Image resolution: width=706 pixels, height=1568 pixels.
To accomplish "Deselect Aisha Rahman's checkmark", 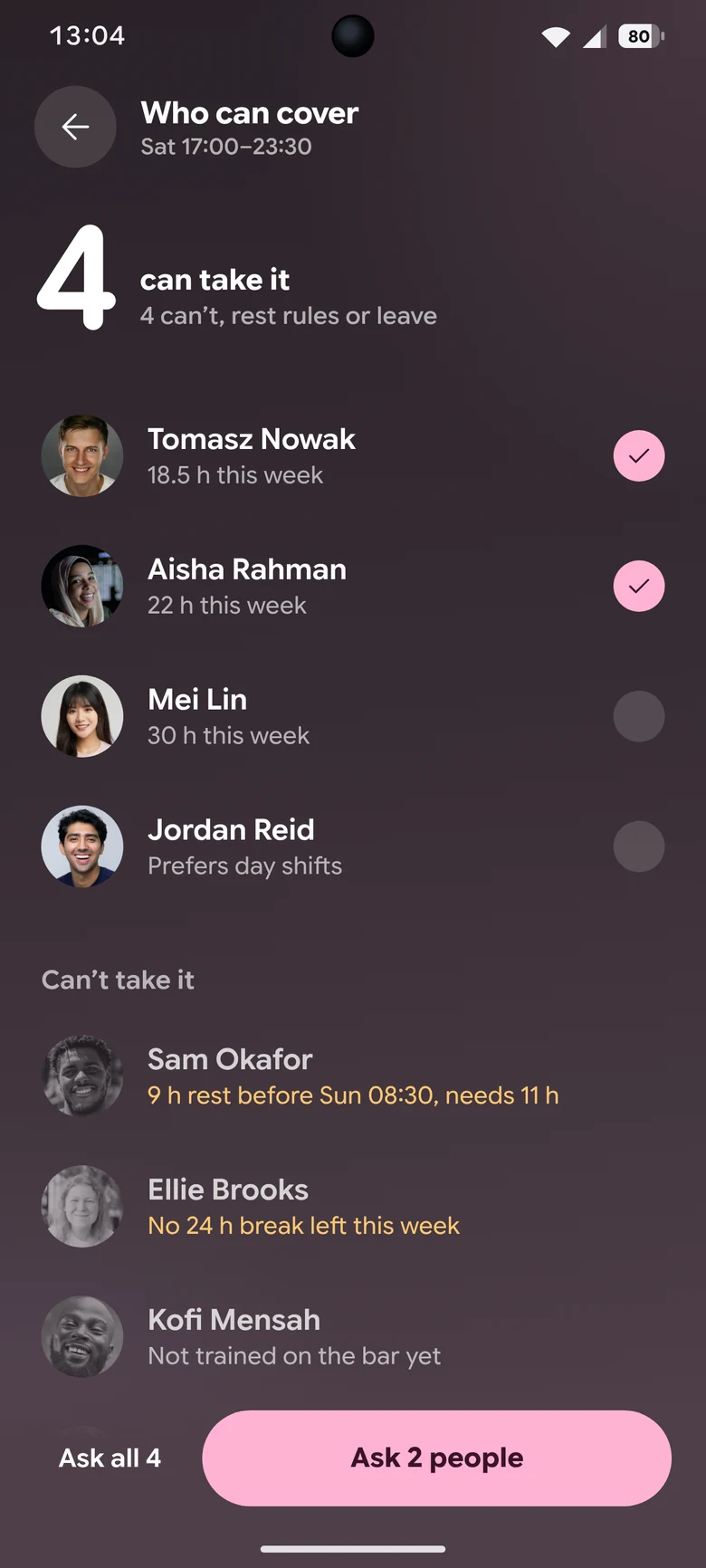I will 639,586.
